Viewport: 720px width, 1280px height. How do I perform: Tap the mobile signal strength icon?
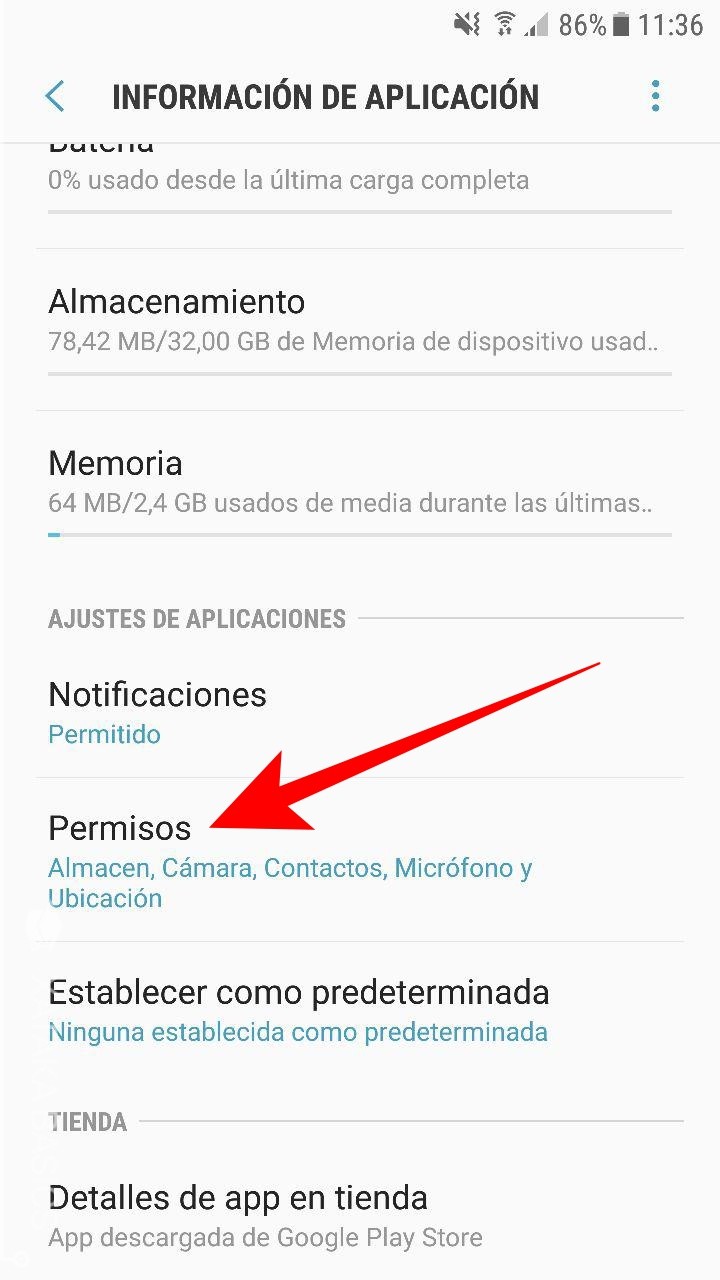538,23
